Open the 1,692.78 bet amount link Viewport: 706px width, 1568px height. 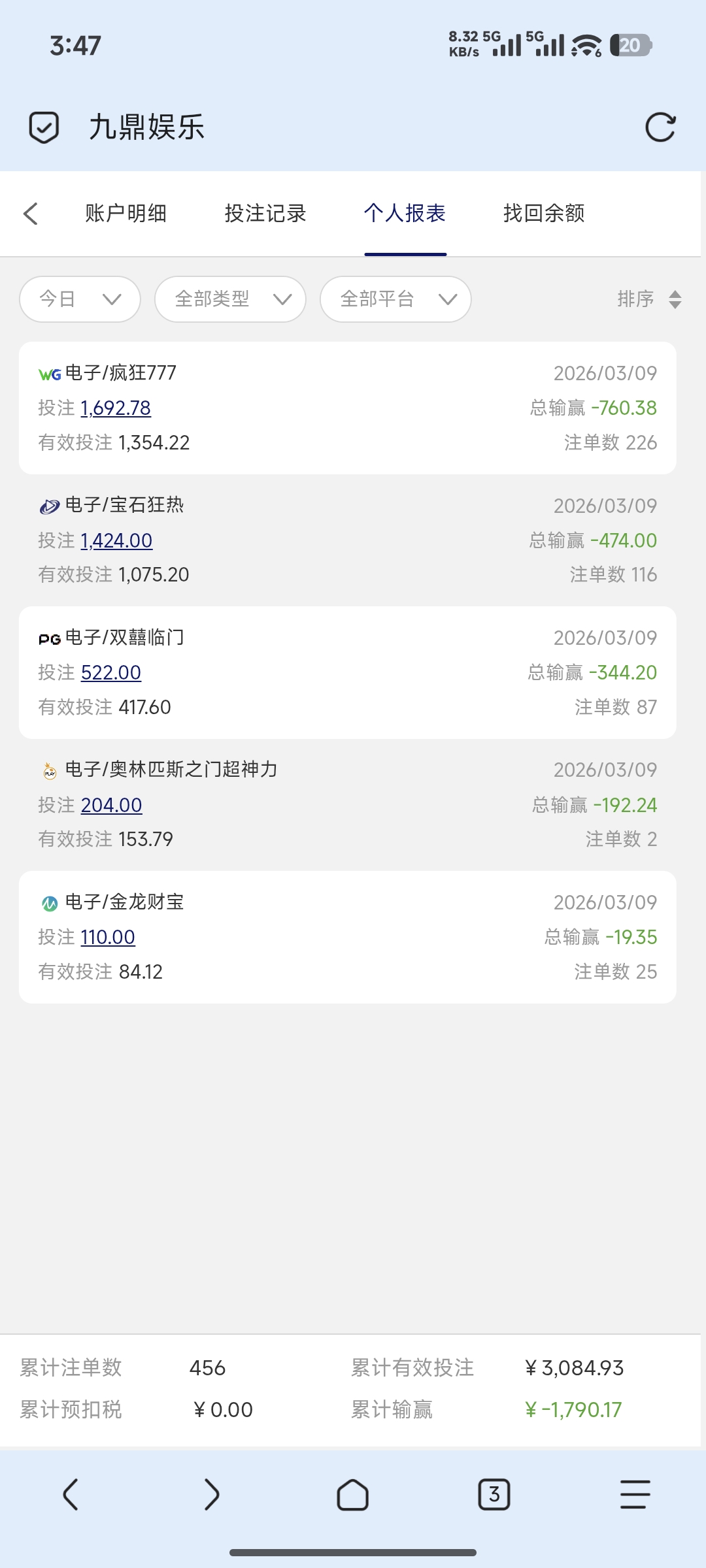pos(115,408)
